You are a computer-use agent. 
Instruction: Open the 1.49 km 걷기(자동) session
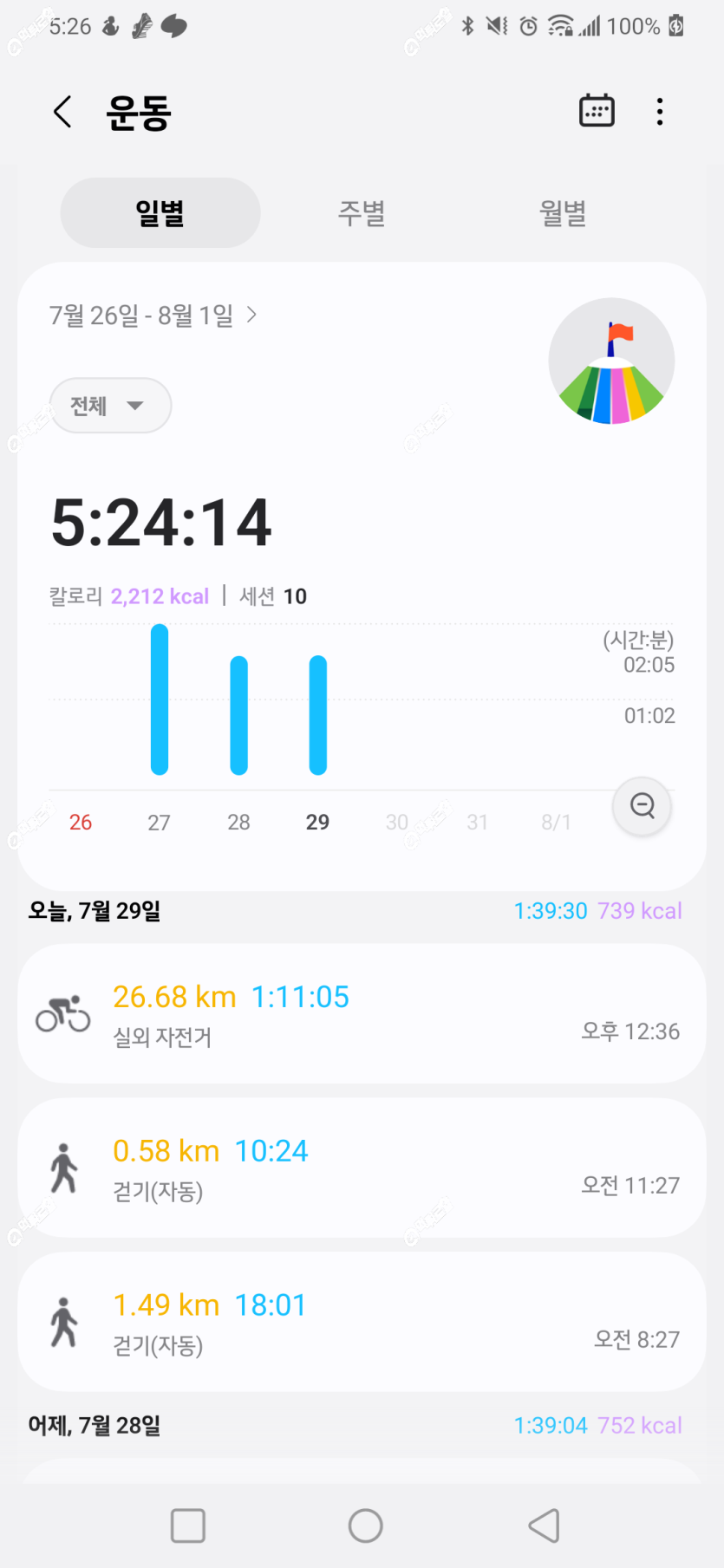[x=362, y=1322]
